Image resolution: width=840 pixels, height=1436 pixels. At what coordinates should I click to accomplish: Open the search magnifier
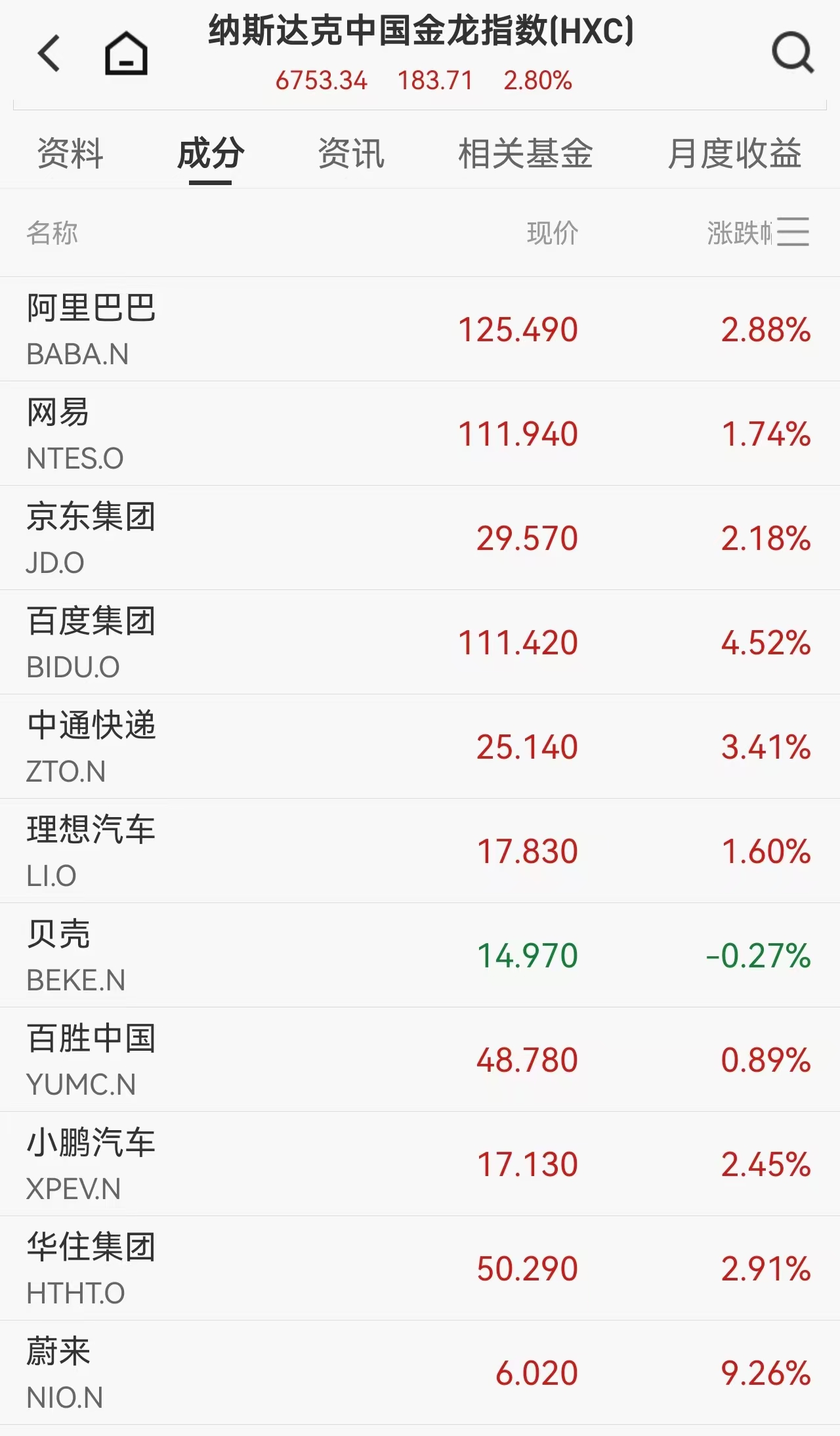(792, 53)
